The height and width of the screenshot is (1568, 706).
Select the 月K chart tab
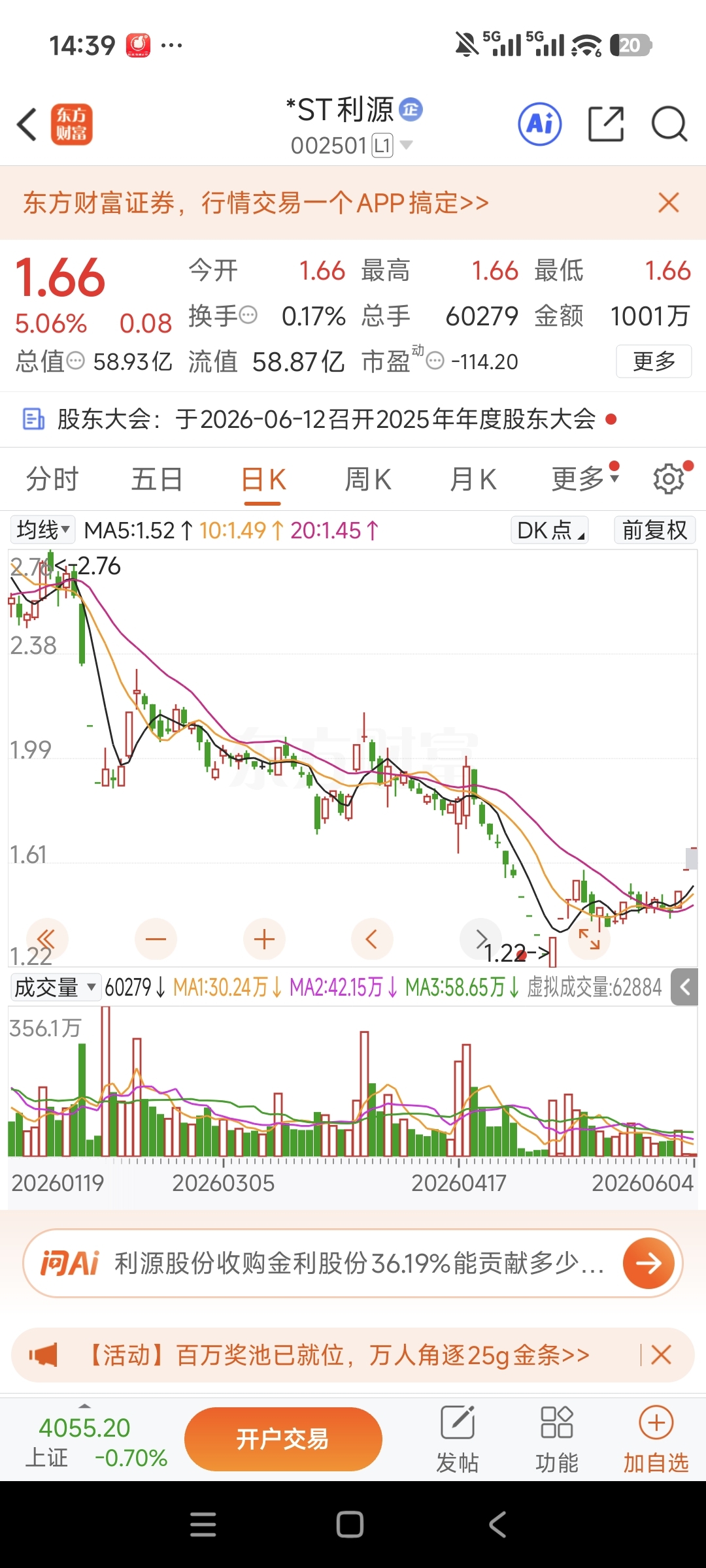(473, 479)
